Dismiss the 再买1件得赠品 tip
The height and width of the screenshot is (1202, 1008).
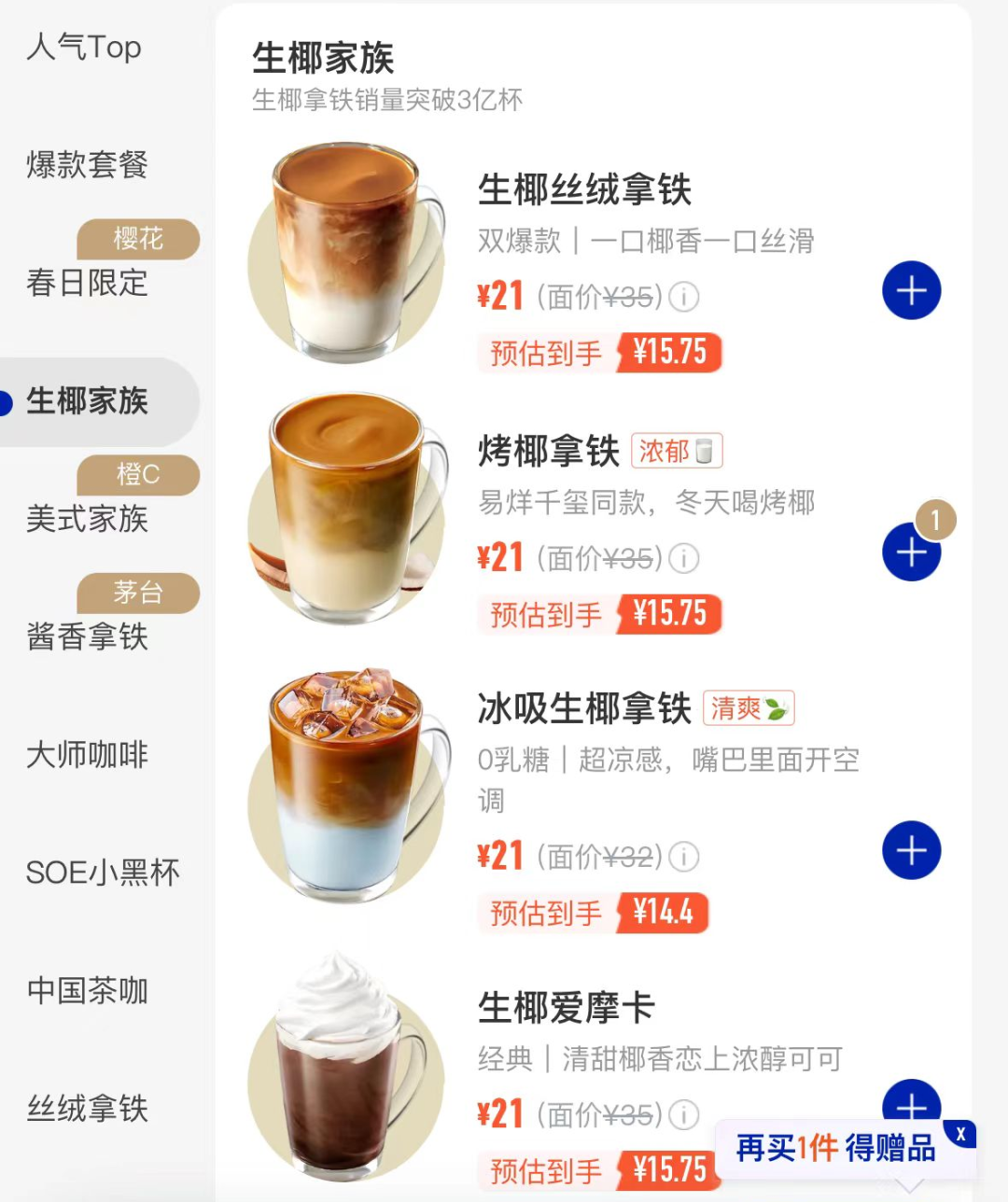click(x=960, y=1134)
